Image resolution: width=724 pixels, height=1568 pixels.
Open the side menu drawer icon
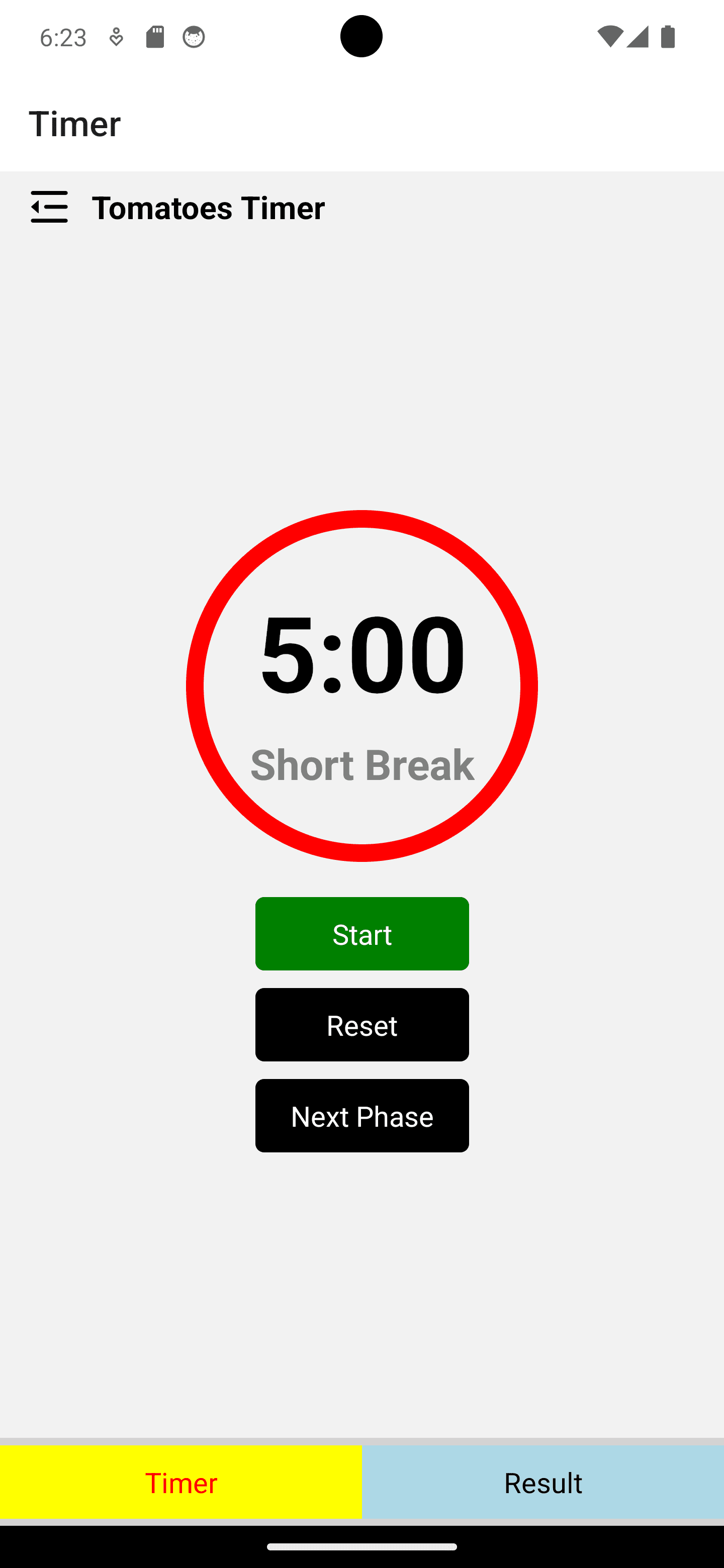[49, 207]
